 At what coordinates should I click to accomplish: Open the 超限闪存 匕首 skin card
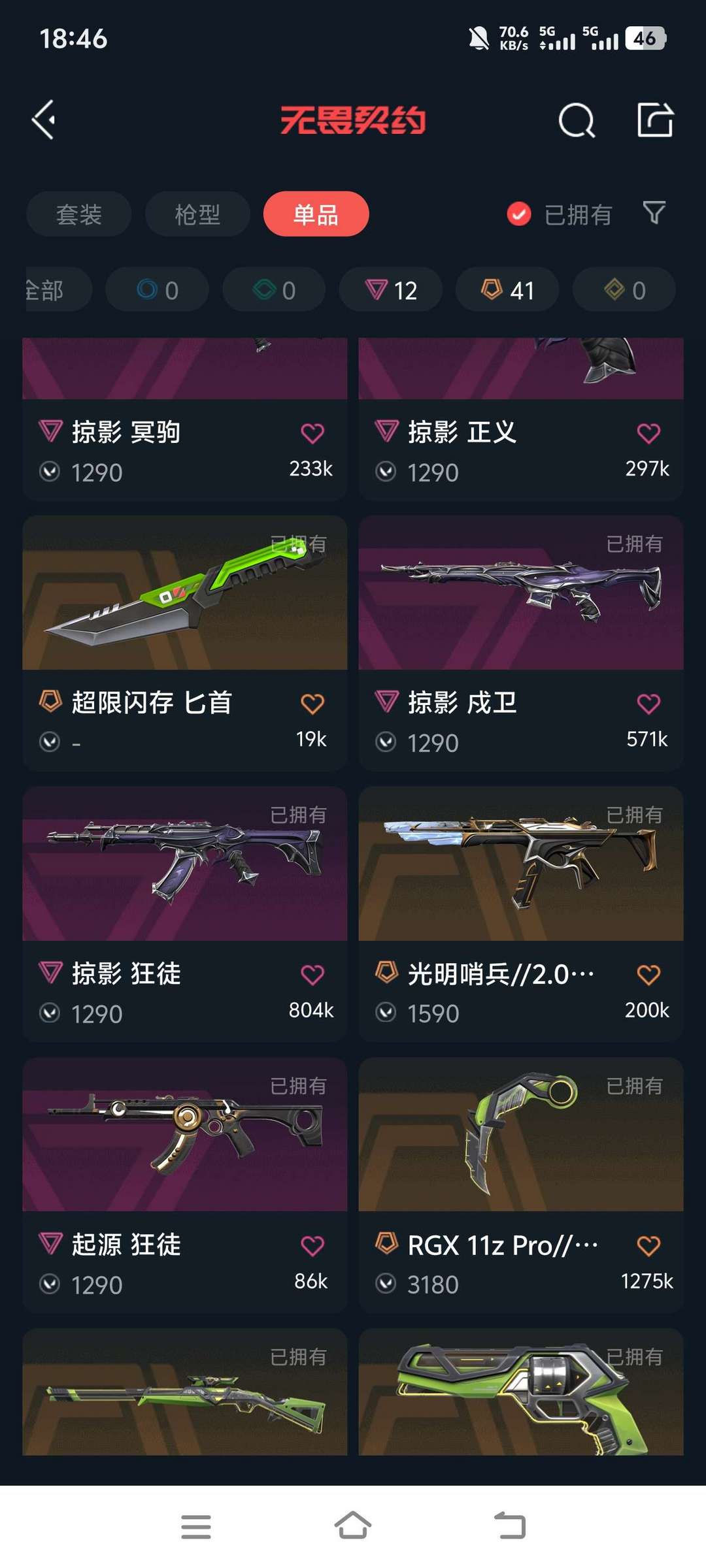coord(184,644)
